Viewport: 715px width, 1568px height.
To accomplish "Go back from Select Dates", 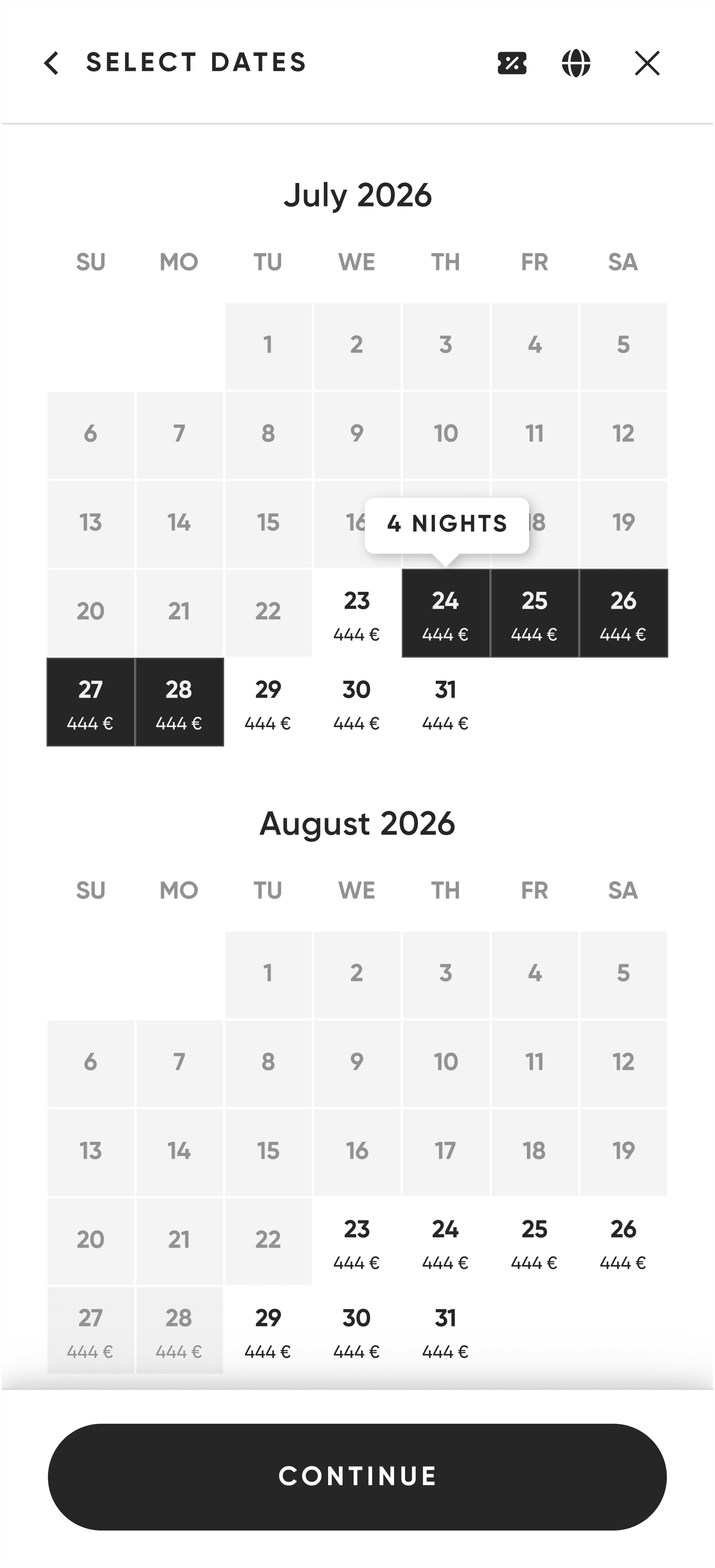I will (52, 63).
